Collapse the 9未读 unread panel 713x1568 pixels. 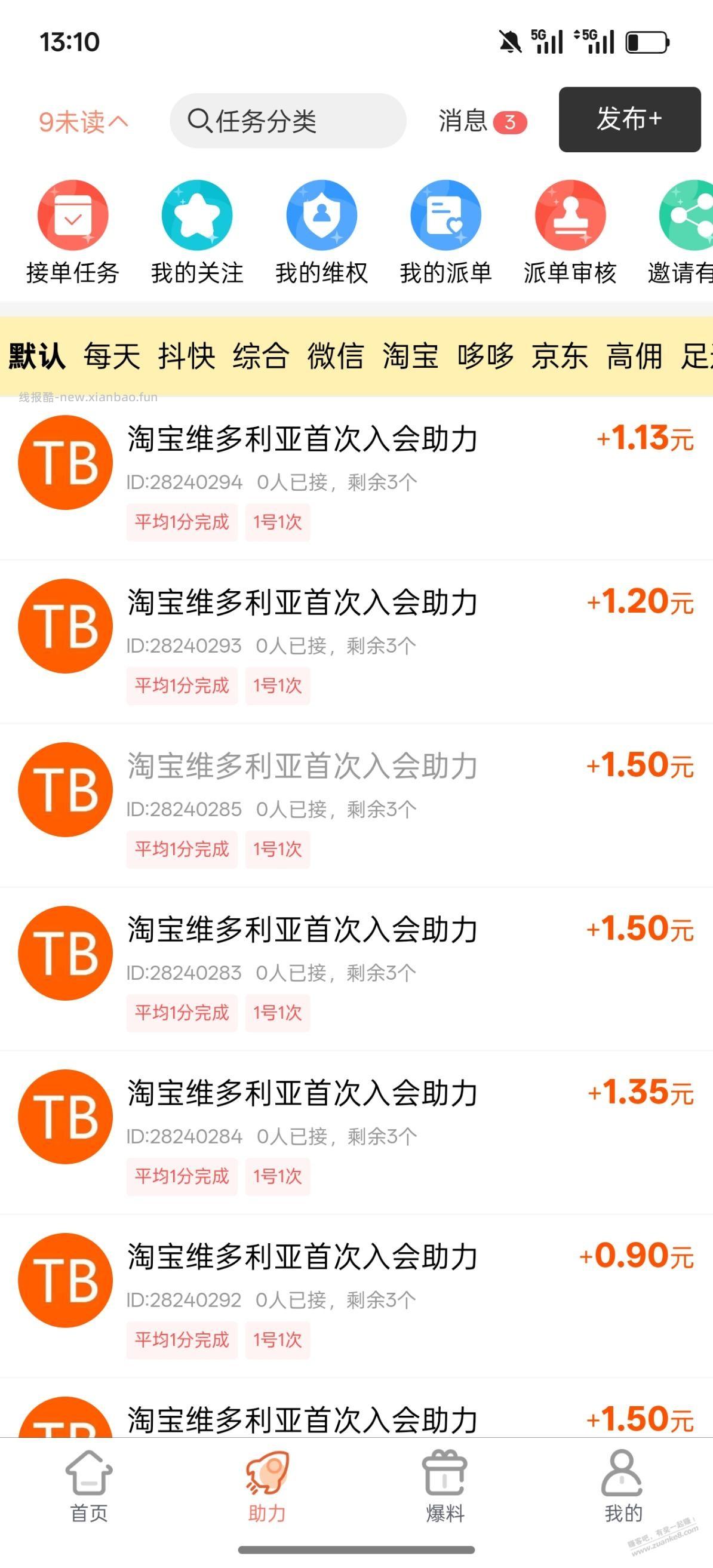84,121
